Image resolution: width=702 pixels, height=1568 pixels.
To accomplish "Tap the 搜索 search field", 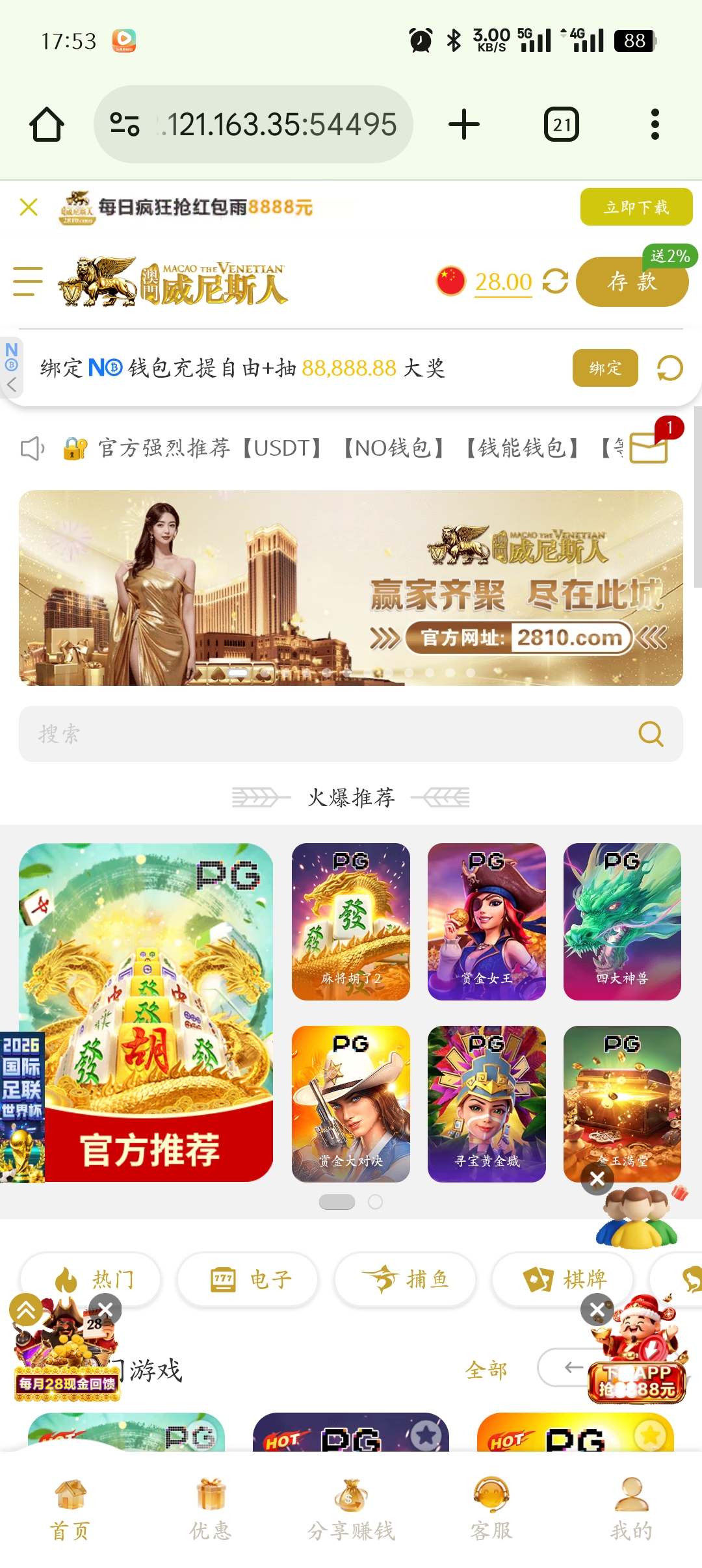I will click(325, 734).
